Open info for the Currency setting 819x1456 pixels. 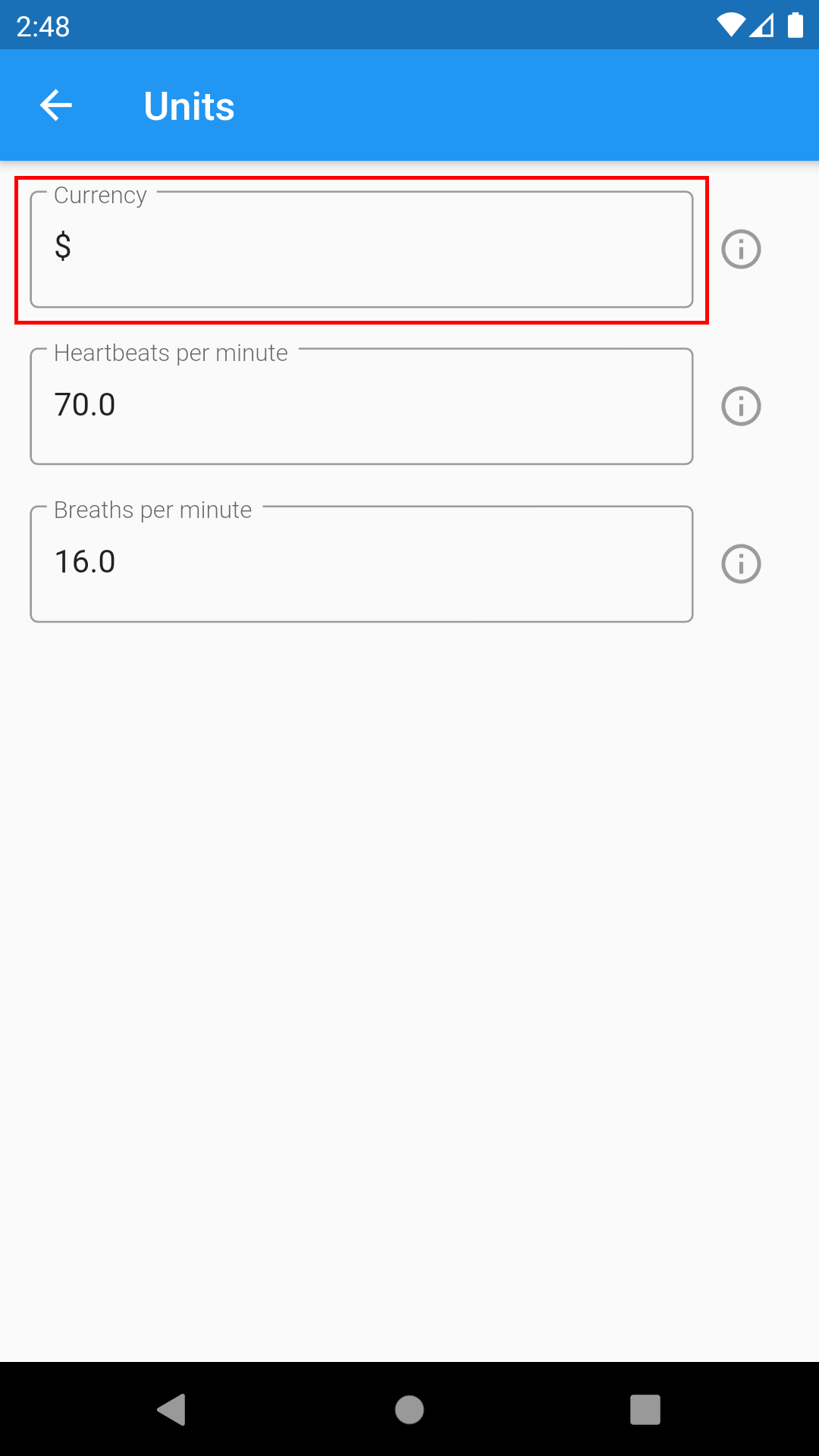pos(740,249)
